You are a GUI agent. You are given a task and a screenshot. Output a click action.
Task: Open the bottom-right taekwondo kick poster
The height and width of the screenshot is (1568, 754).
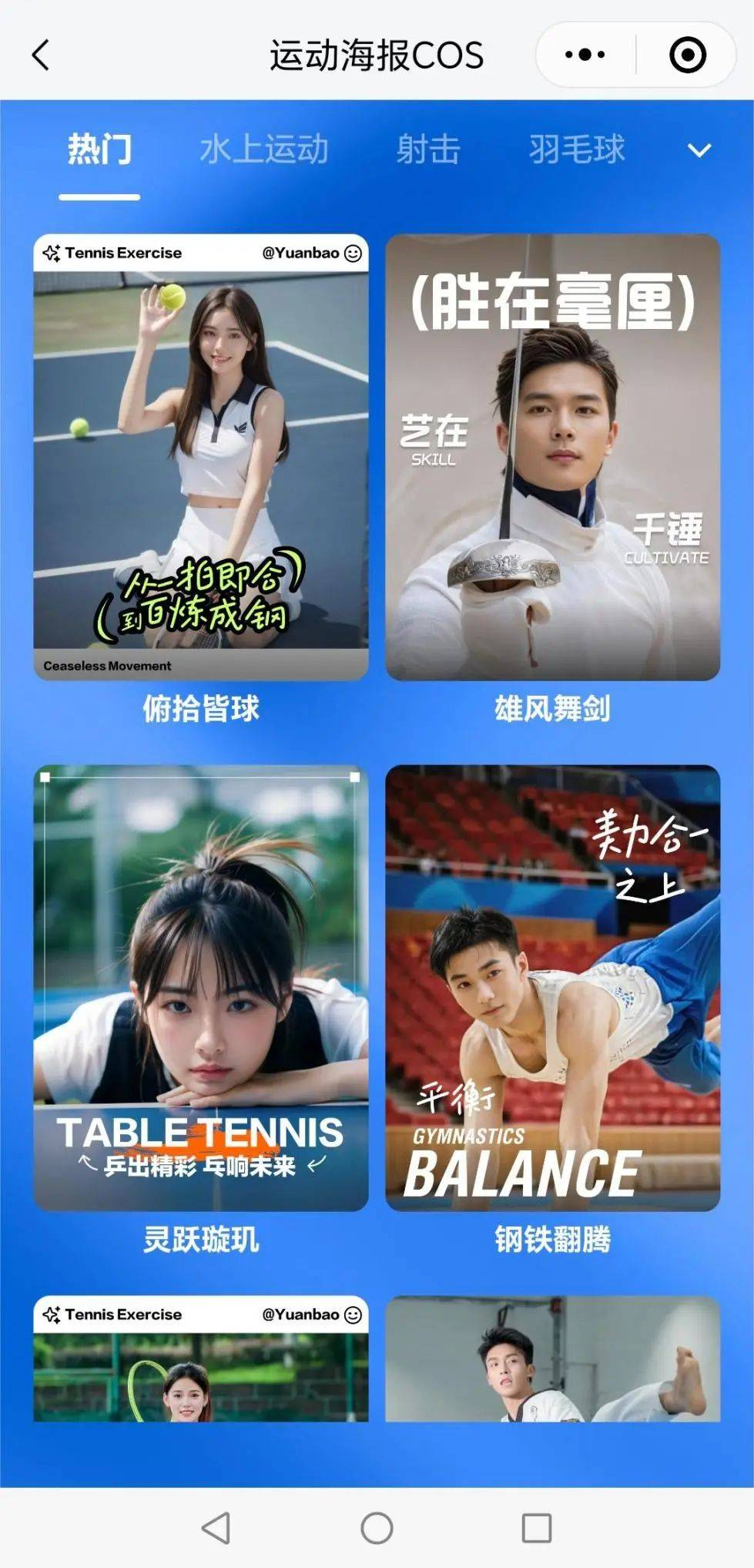pyautogui.click(x=552, y=1360)
